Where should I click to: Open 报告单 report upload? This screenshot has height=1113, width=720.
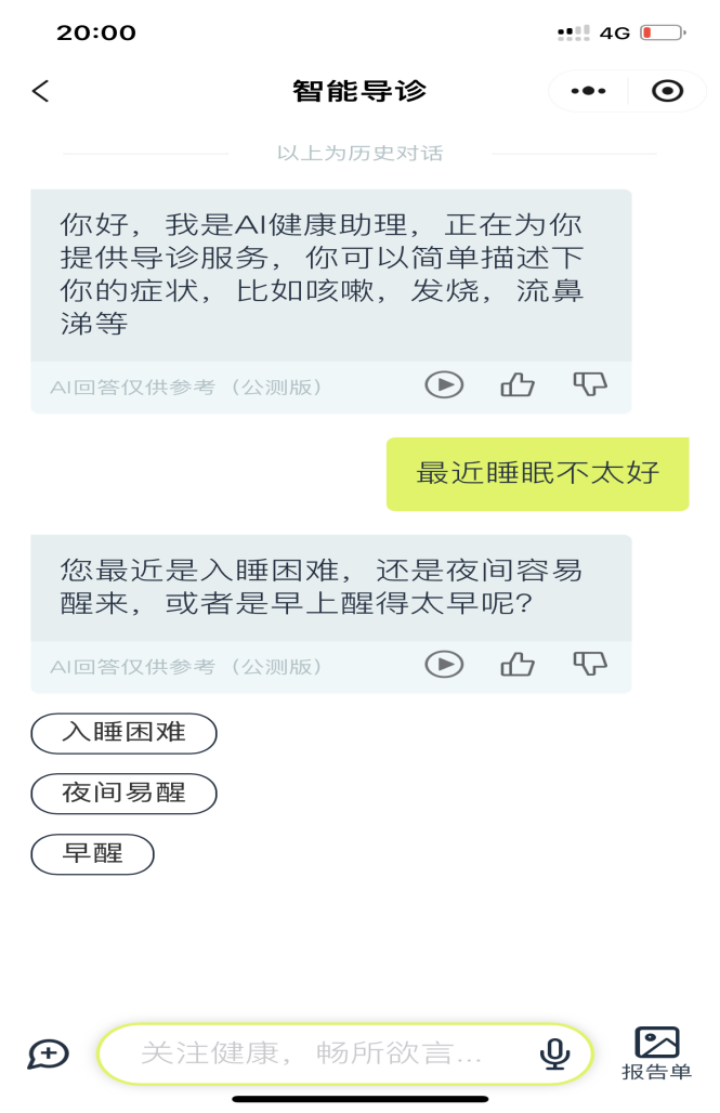coord(656,1053)
